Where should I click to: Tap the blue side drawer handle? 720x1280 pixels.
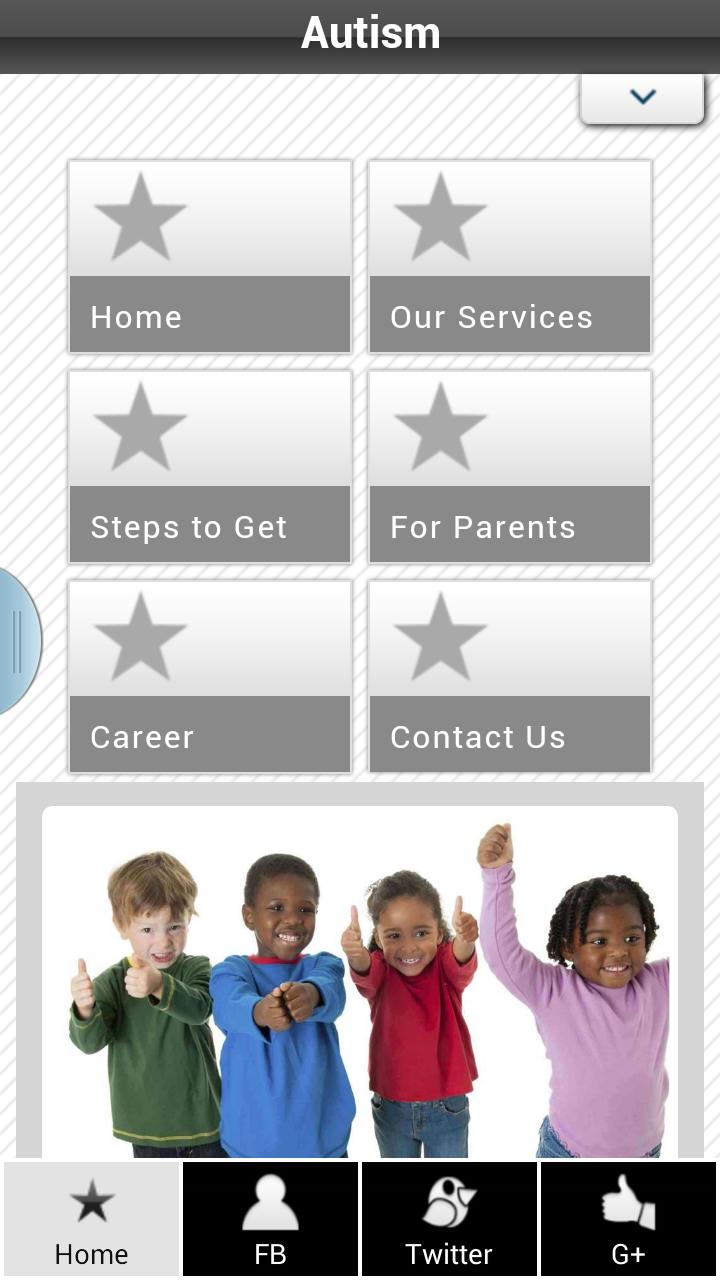coord(18,641)
